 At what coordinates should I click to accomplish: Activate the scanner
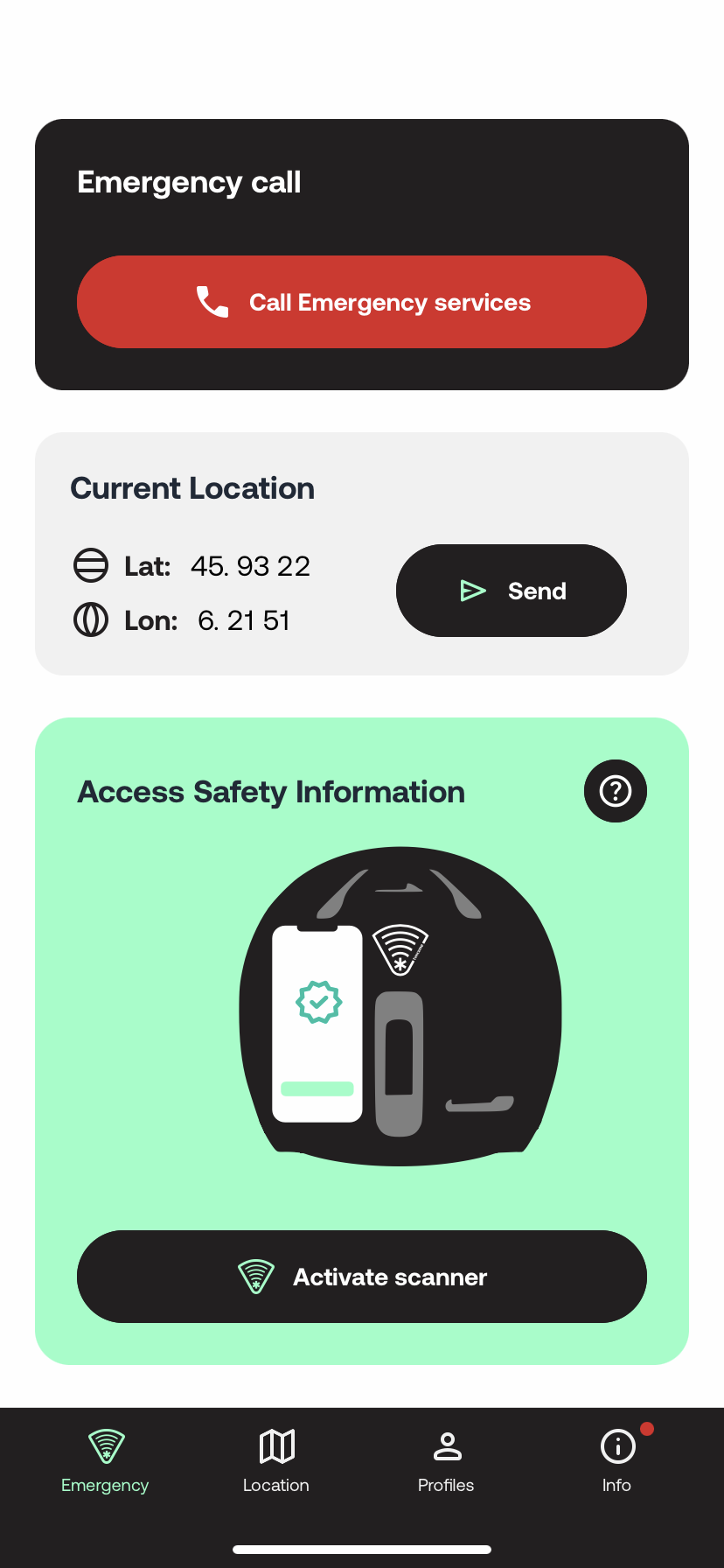pyautogui.click(x=362, y=1277)
